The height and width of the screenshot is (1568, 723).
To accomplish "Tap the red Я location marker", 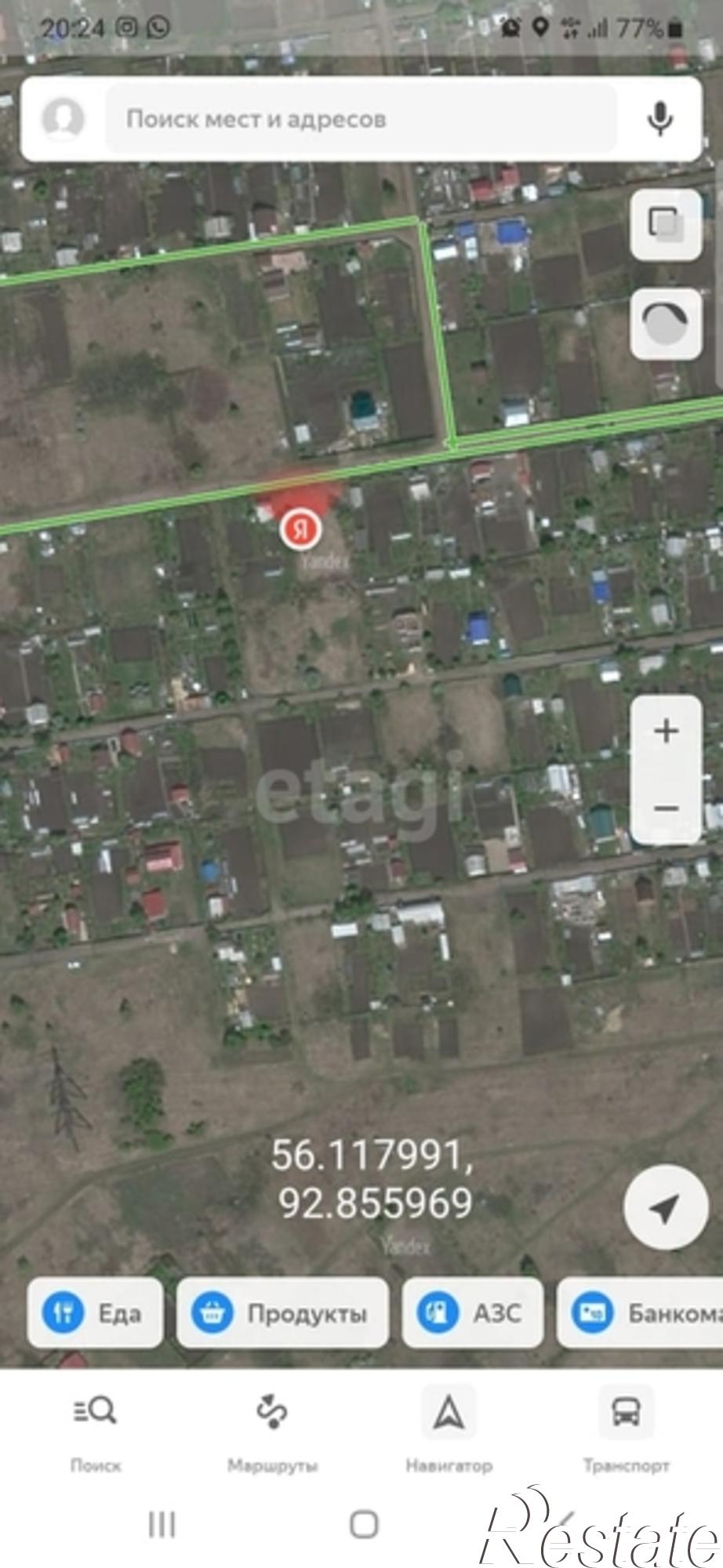I will (300, 529).
